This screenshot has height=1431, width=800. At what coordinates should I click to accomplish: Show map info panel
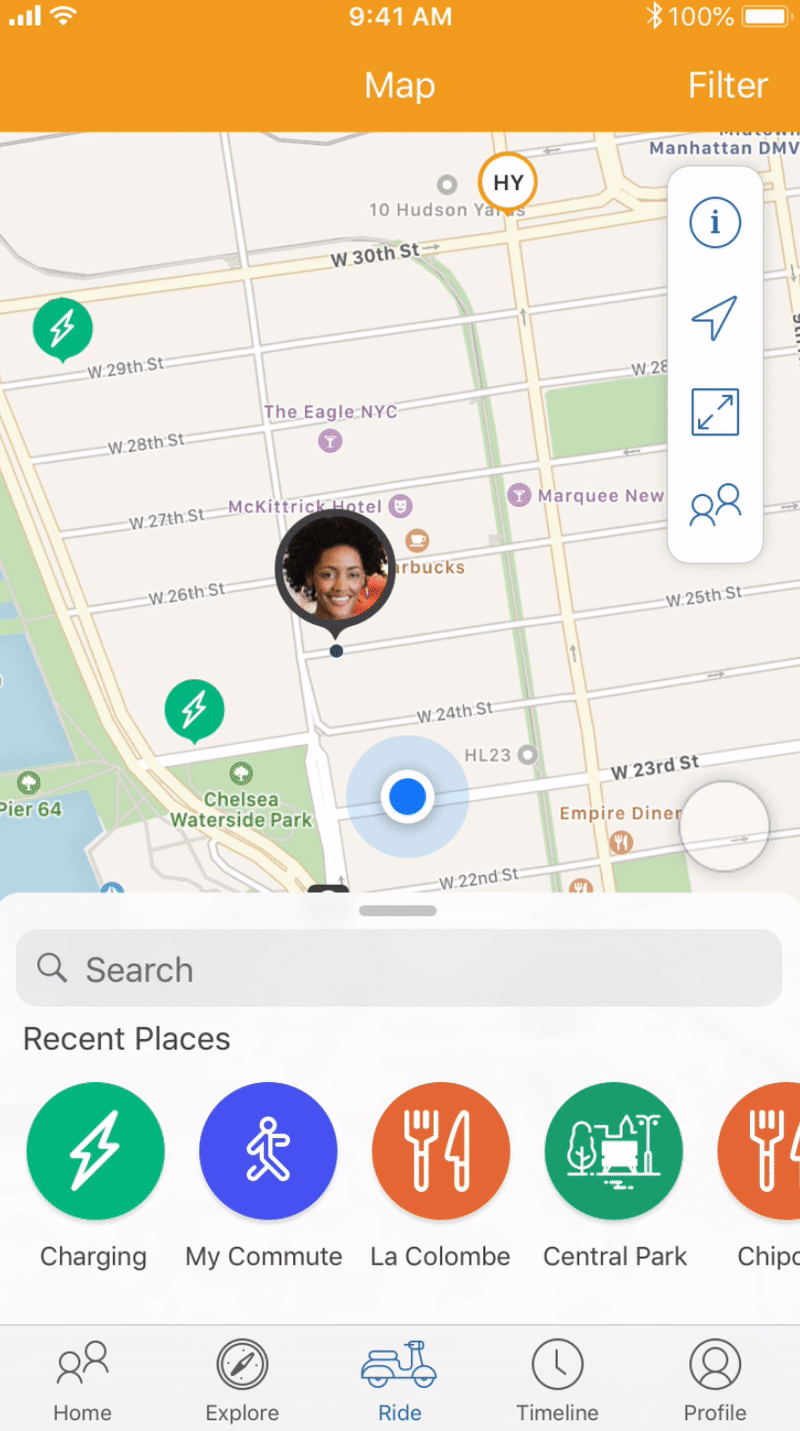[x=714, y=222]
